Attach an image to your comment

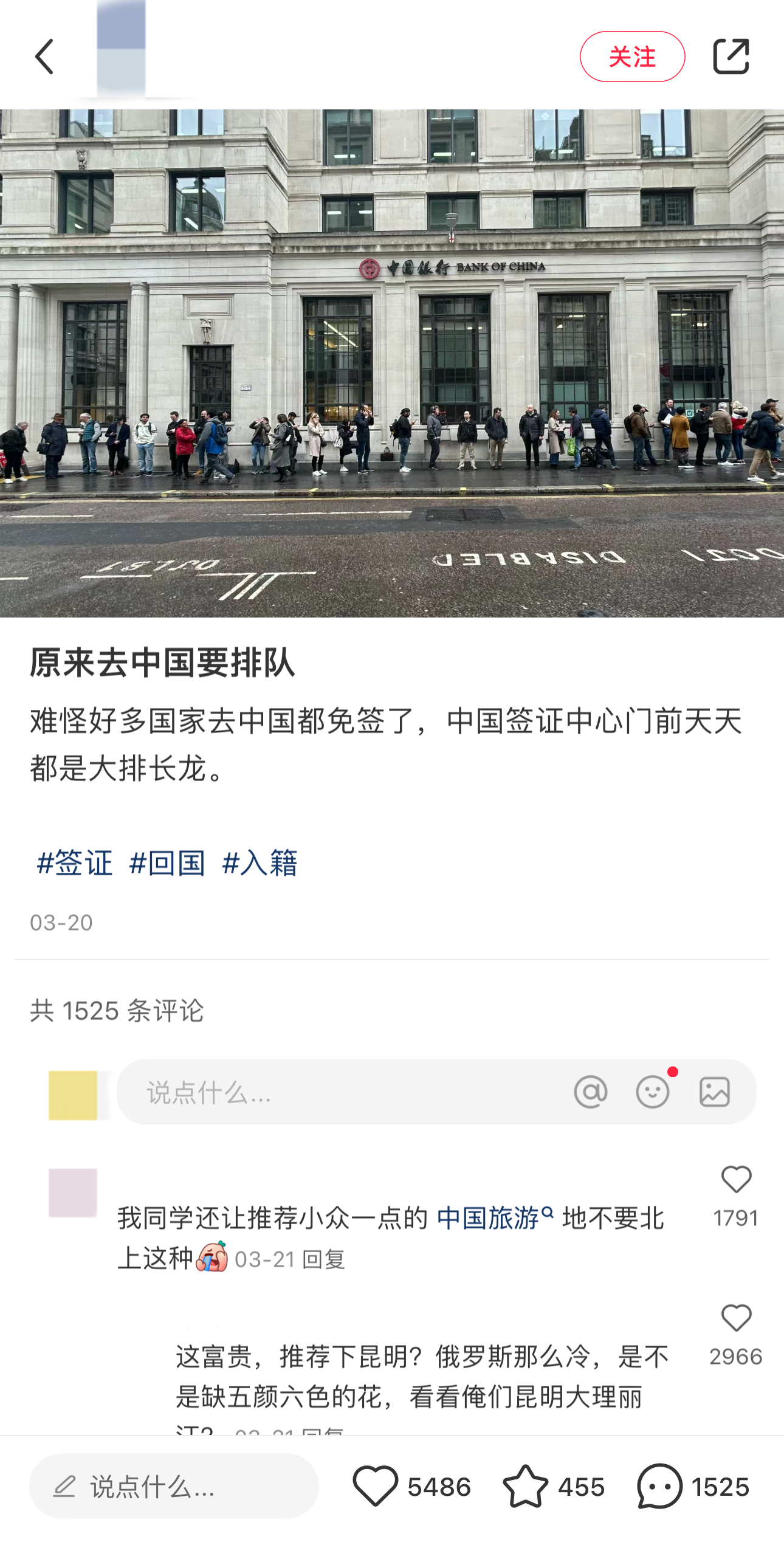click(x=714, y=1092)
